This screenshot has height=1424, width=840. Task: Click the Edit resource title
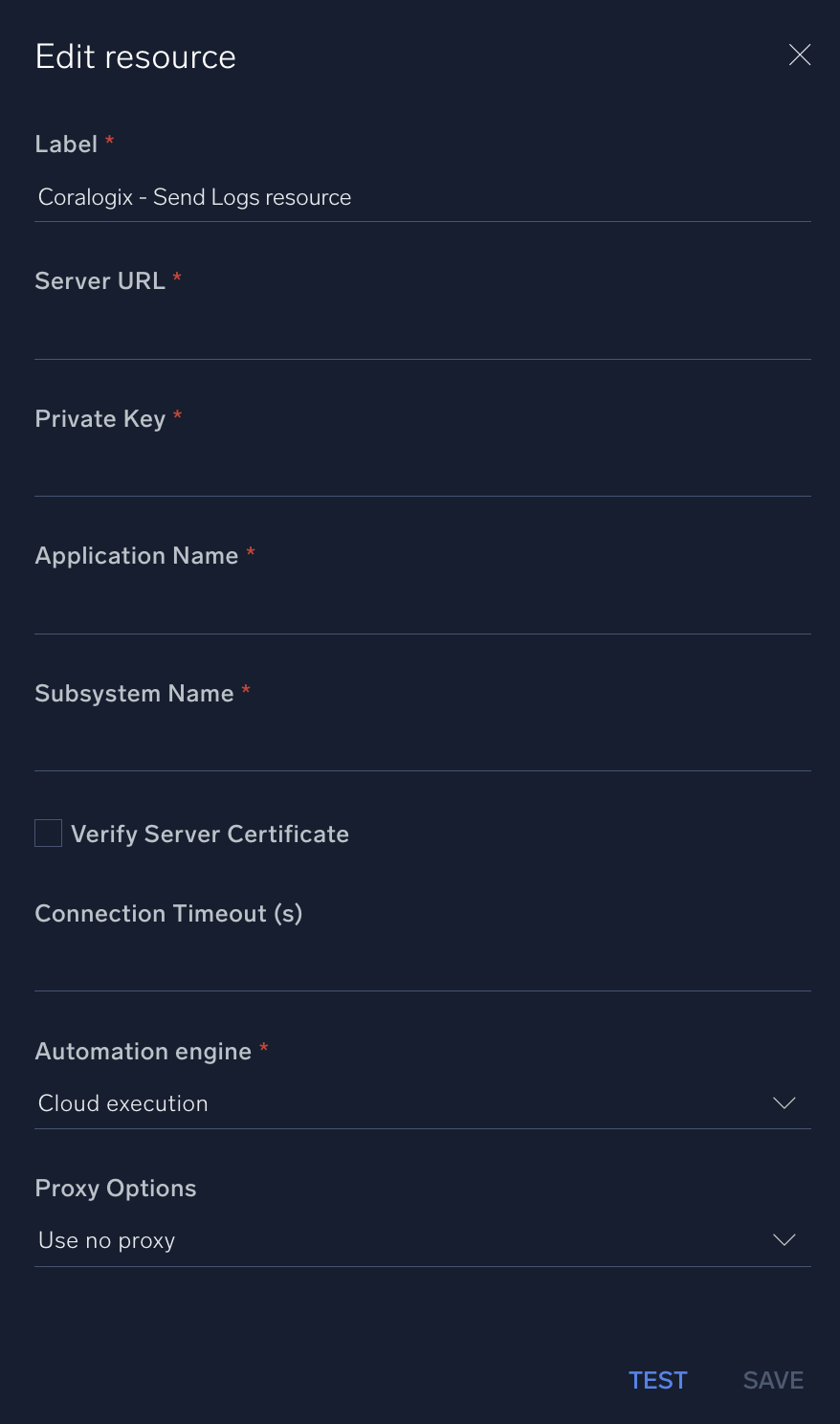(135, 56)
